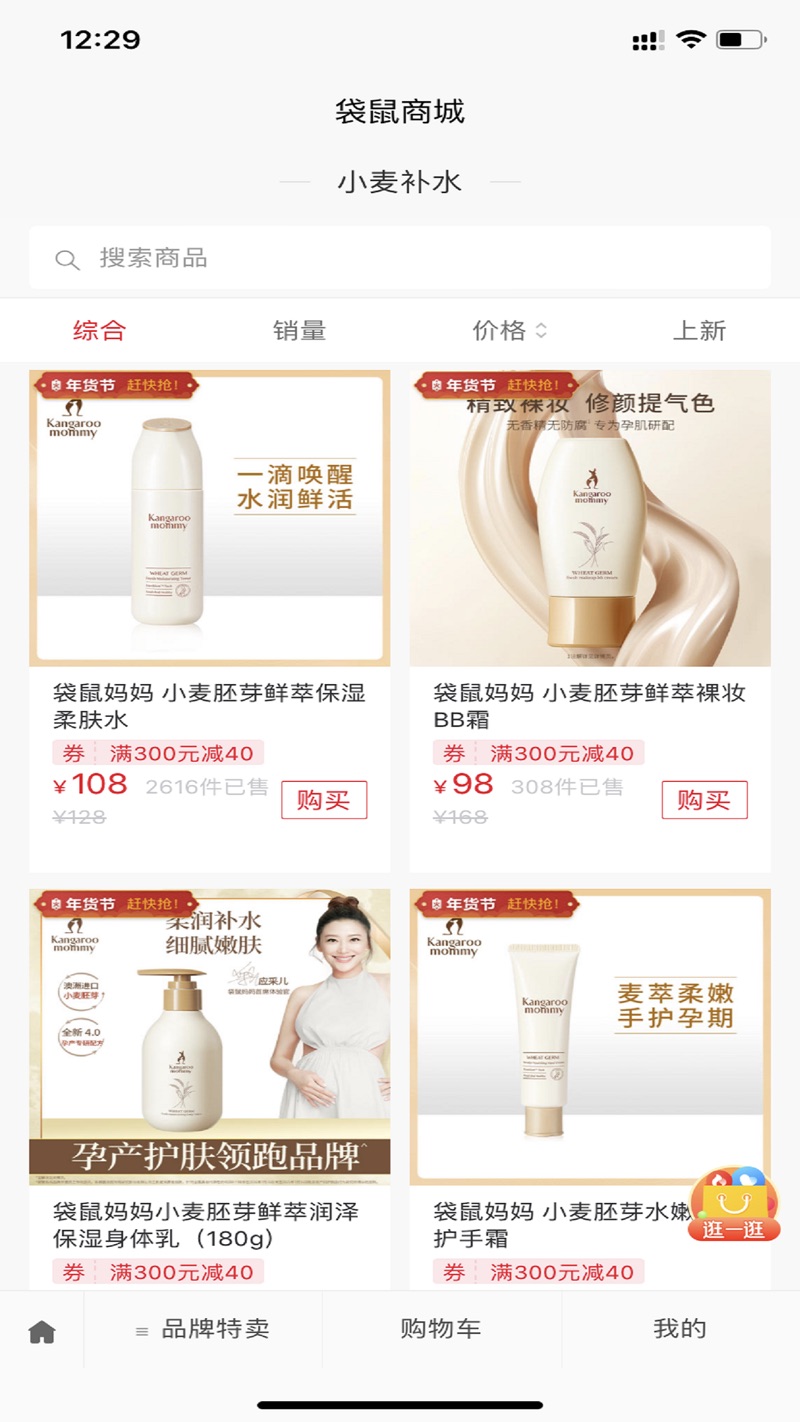The image size is (800, 1422).
Task: View the 润泽保湿身体乳 (180g) product
Action: (x=209, y=1037)
